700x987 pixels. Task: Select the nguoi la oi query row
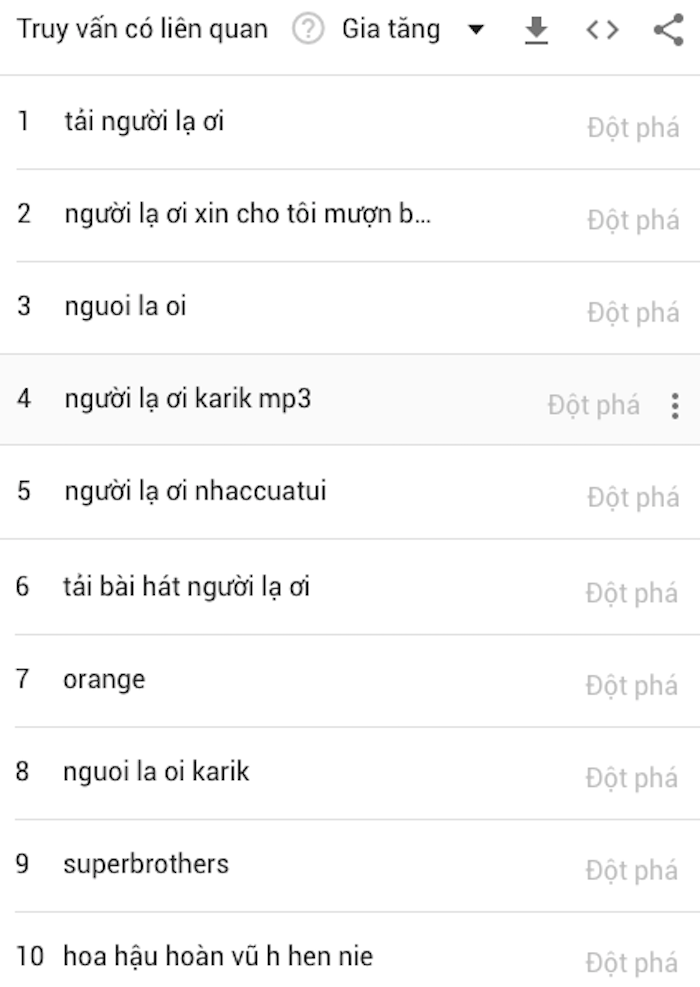[125, 306]
